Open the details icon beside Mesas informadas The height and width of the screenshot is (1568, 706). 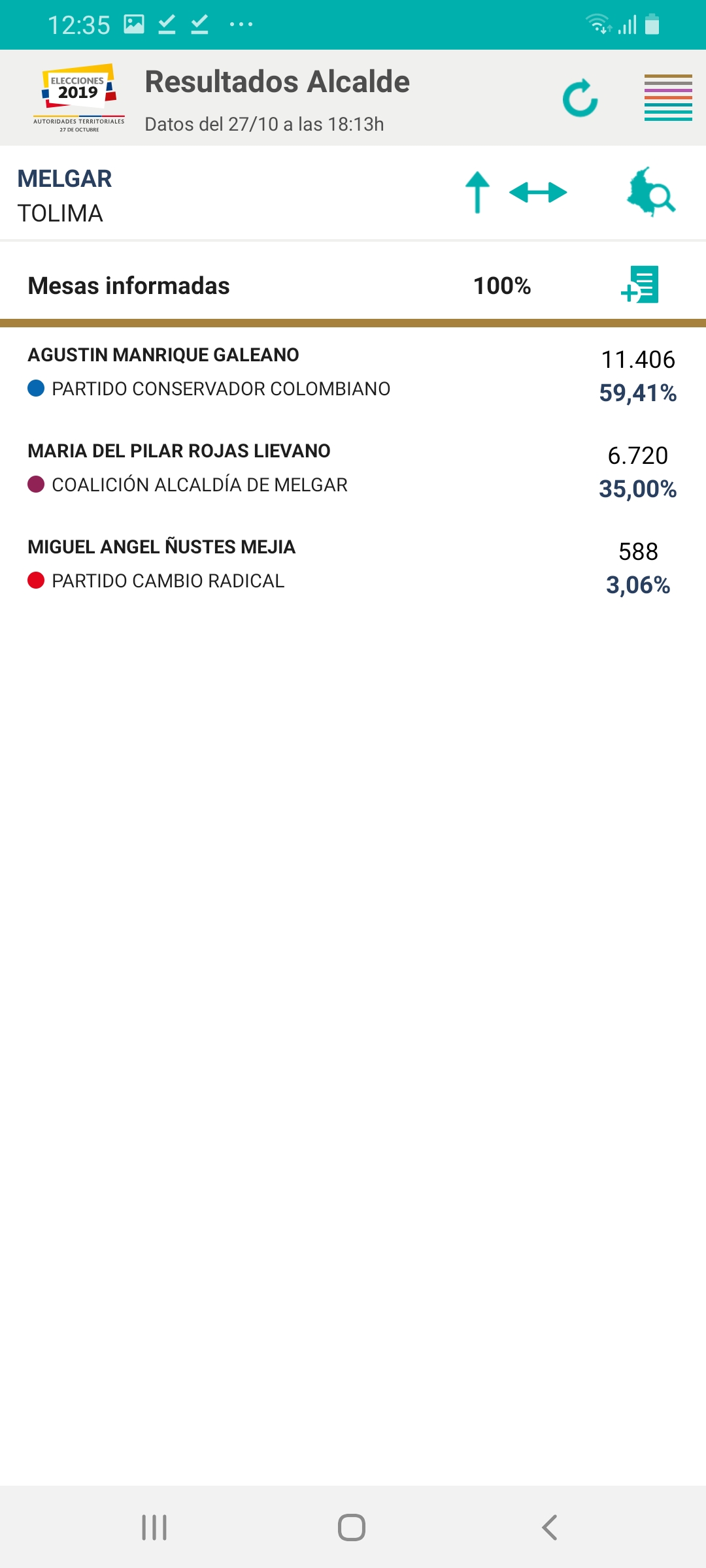click(640, 285)
